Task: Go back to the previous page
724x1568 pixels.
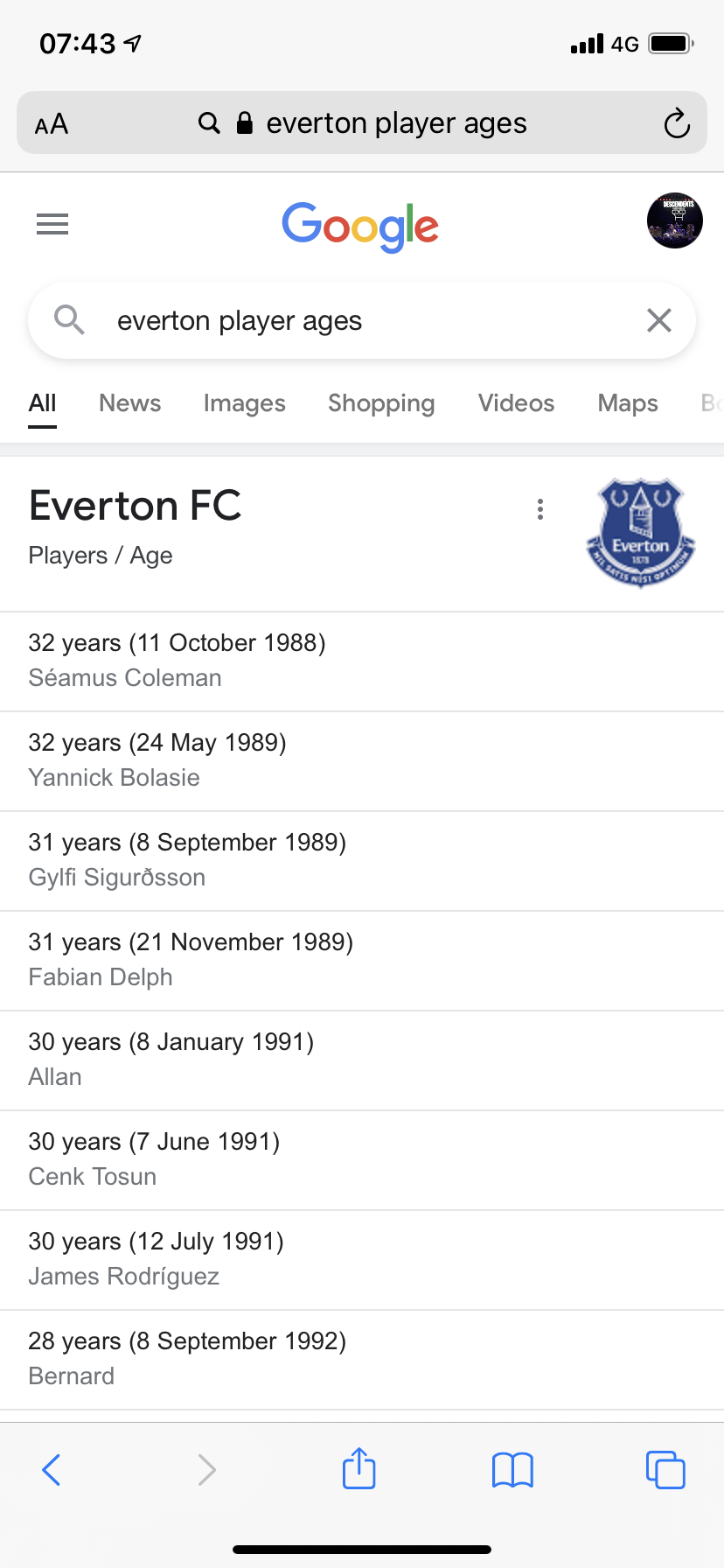Action: [52, 1470]
